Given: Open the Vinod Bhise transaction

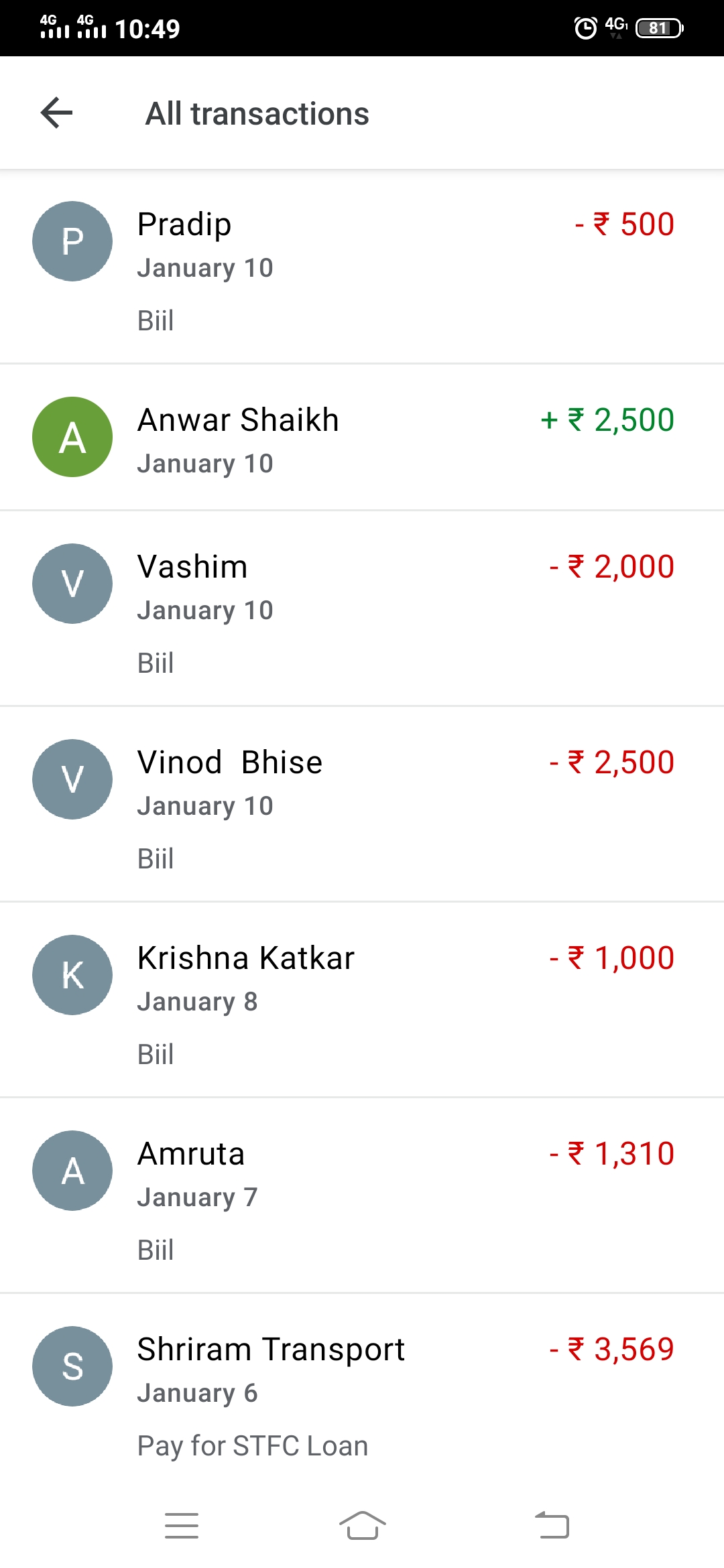Looking at the screenshot, I should [x=362, y=804].
